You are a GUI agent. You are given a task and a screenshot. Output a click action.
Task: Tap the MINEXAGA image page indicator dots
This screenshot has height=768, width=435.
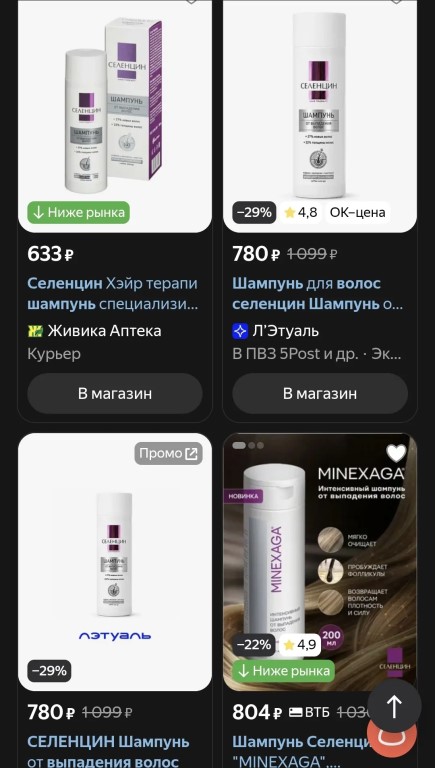[248, 445]
